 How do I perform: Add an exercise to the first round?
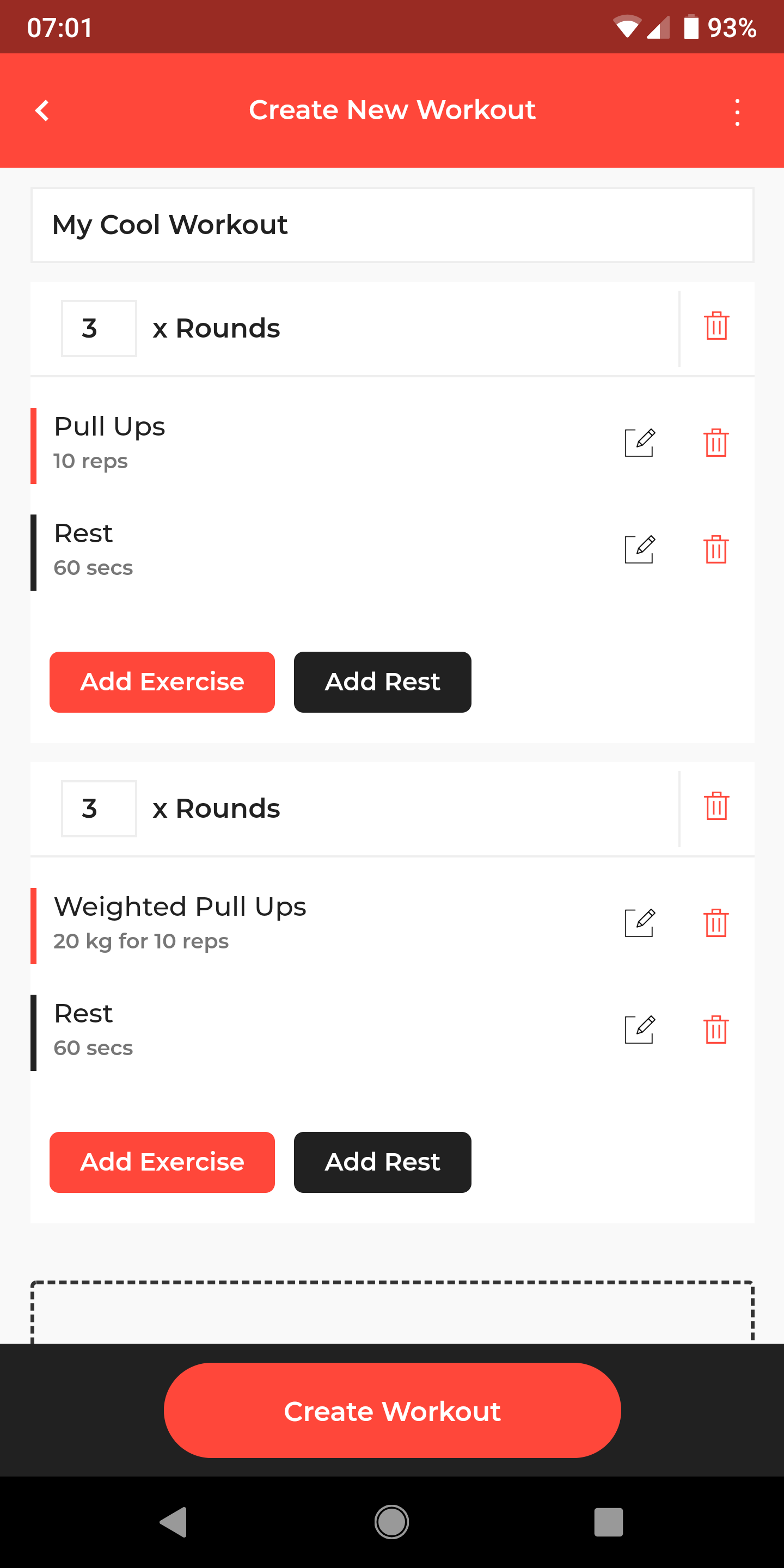[162, 682]
